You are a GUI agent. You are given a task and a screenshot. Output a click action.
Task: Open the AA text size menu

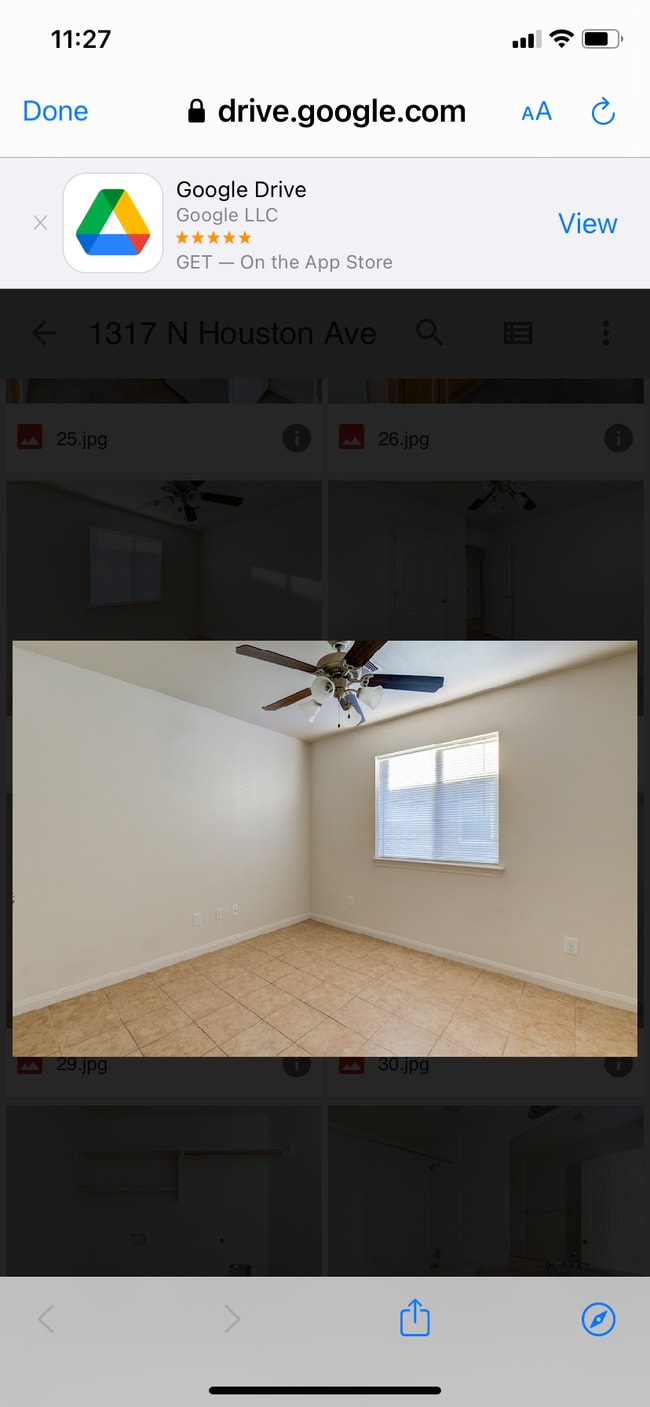pyautogui.click(x=536, y=112)
